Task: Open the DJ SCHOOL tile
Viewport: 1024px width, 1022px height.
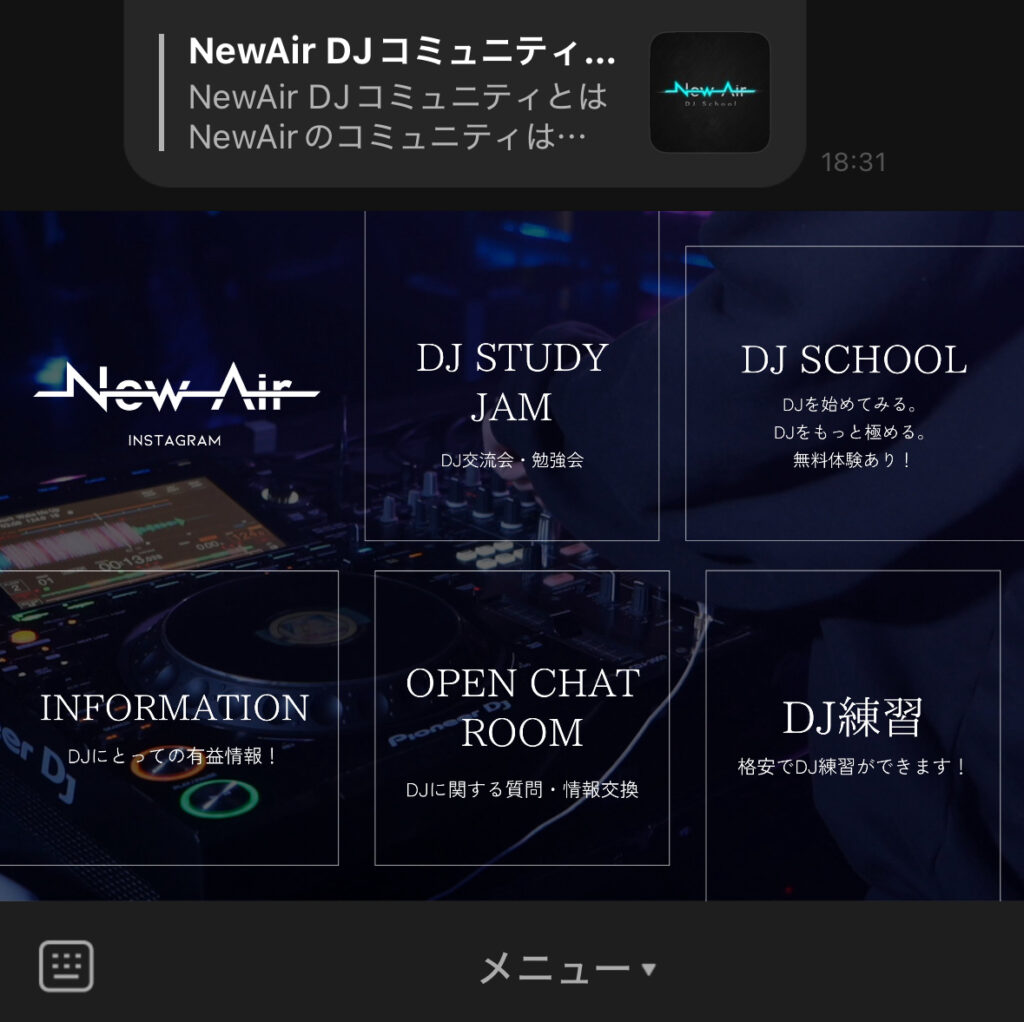Action: point(853,393)
